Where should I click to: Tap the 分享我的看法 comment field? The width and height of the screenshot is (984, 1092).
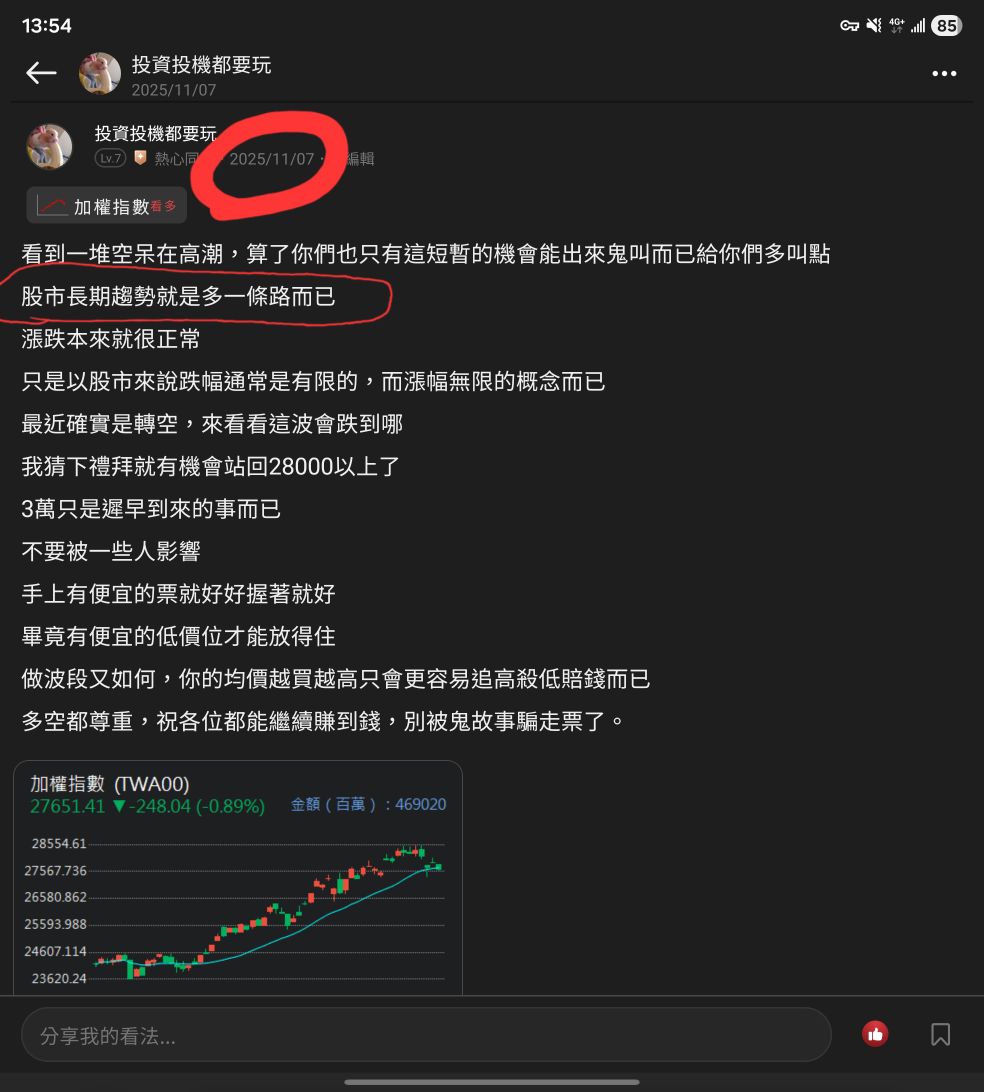point(426,1035)
